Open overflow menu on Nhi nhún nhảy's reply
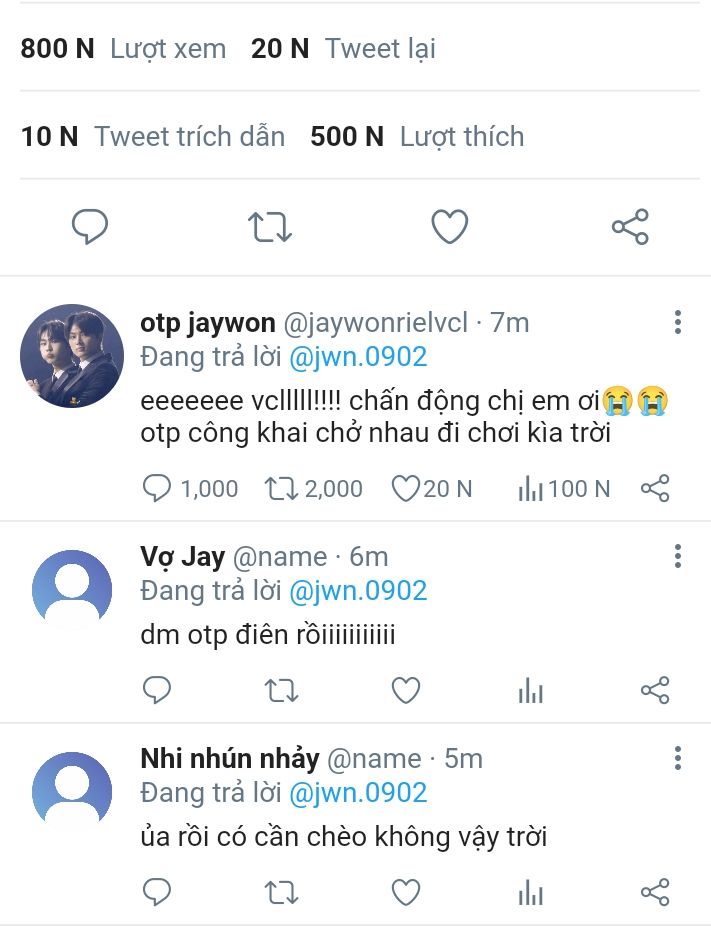Screen dimensions: 711x926 678,758
